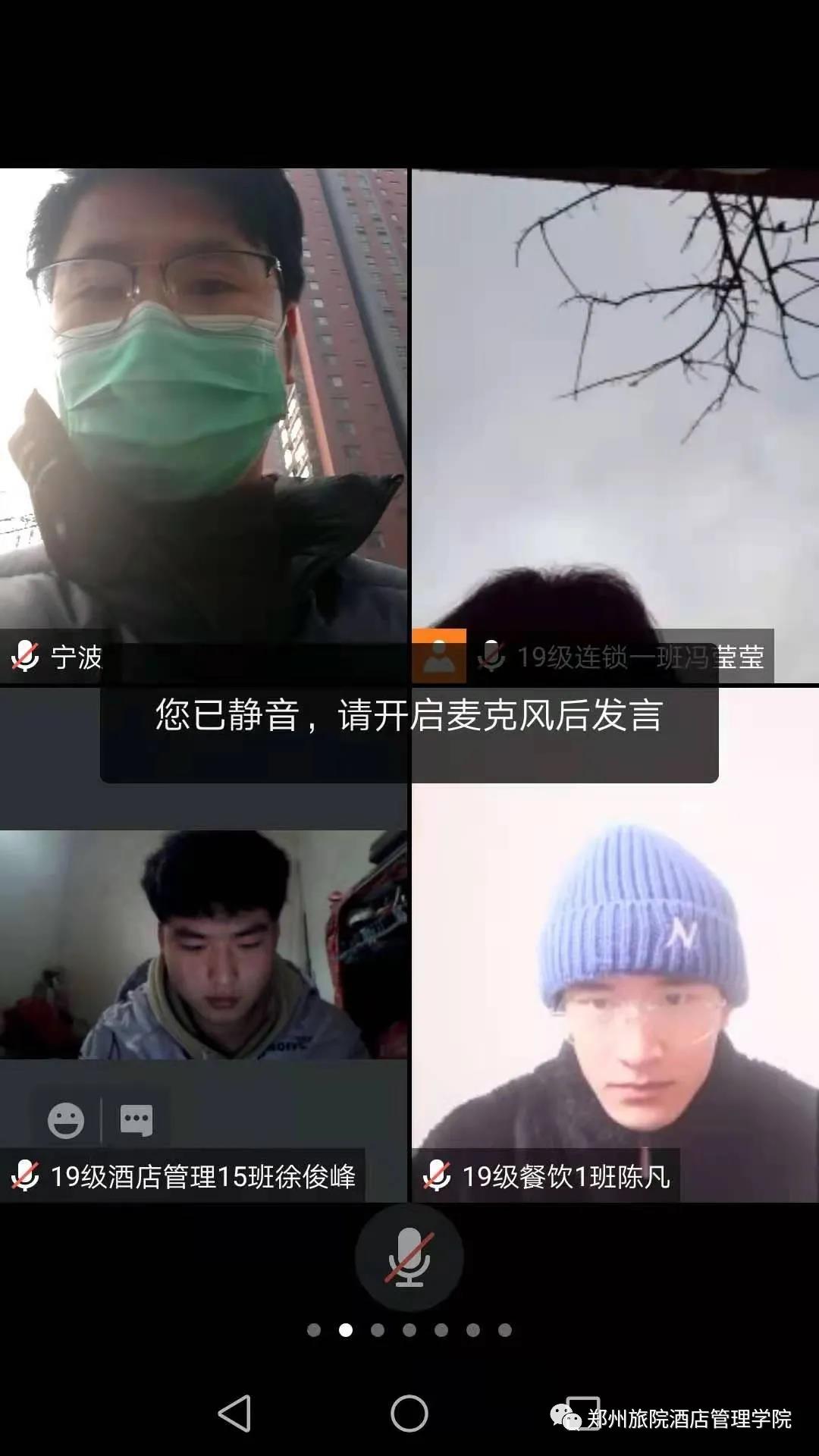Unmute the microphone with the center mic button
The height and width of the screenshot is (1456, 819).
pyautogui.click(x=409, y=1257)
